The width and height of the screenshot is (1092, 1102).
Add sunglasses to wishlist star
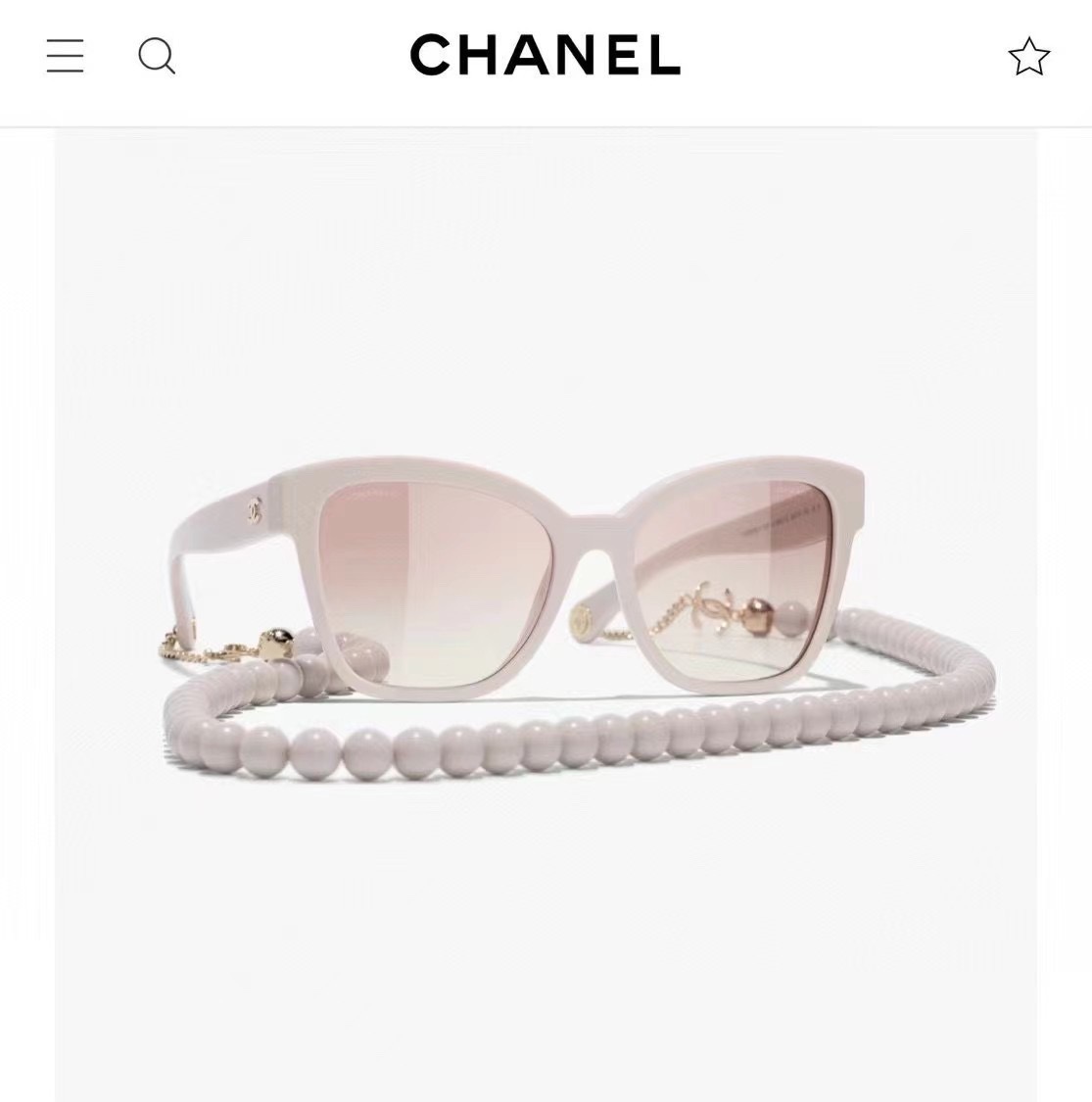pyautogui.click(x=1028, y=57)
